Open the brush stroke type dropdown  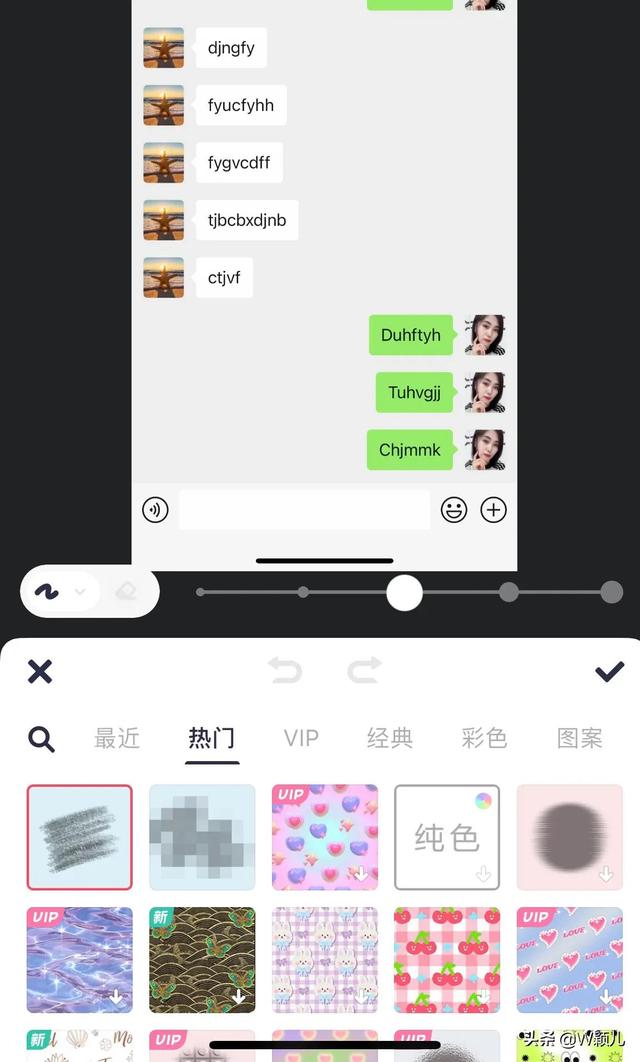pyautogui.click(x=81, y=592)
